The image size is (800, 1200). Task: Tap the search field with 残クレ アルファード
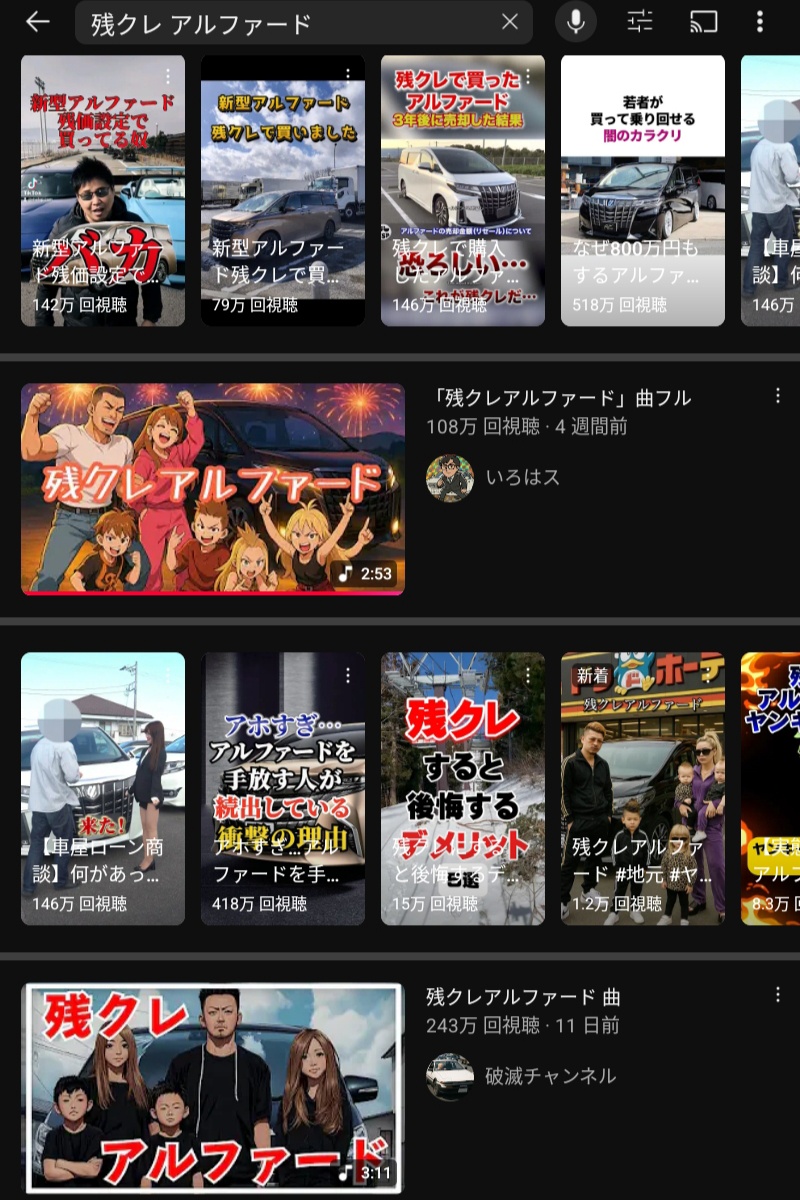(x=290, y=23)
